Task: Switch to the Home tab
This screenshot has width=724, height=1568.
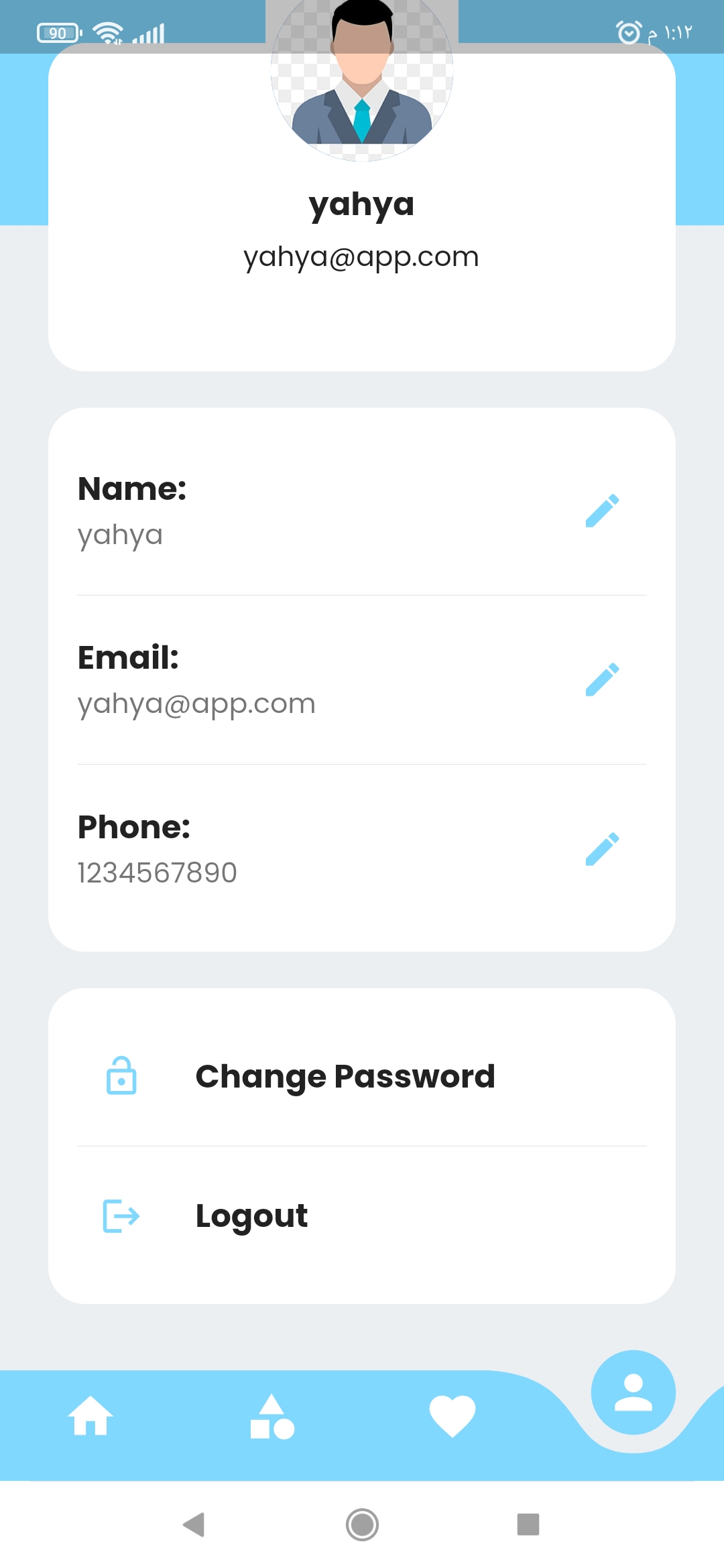Action: (x=90, y=1416)
